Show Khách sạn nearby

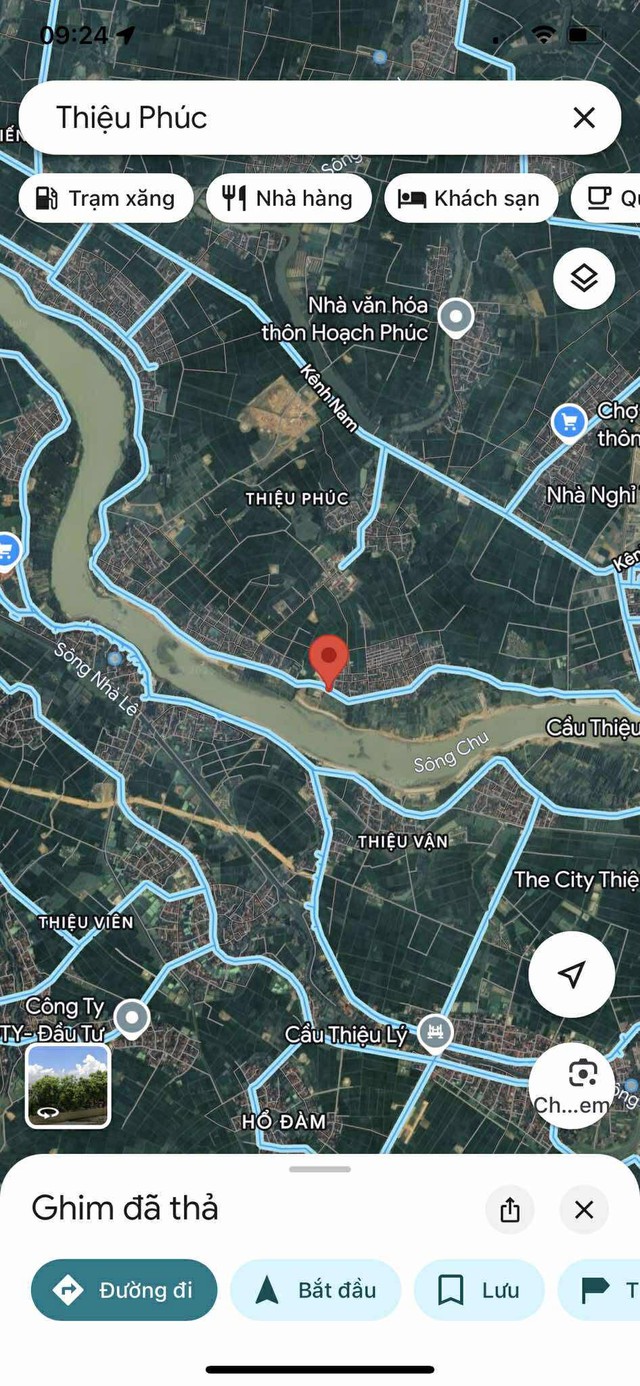(470, 198)
